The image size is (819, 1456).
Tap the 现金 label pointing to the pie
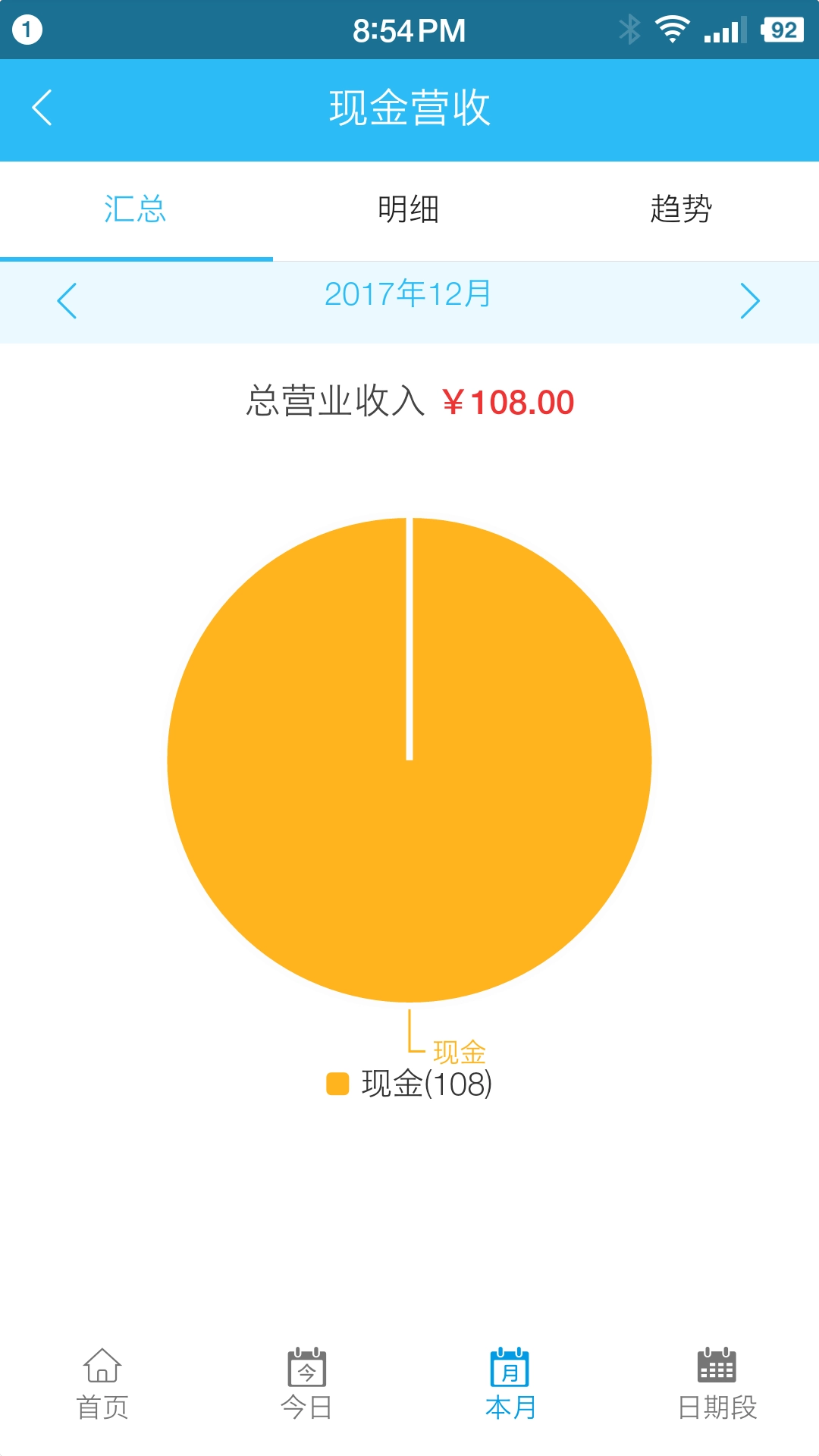[x=460, y=1052]
